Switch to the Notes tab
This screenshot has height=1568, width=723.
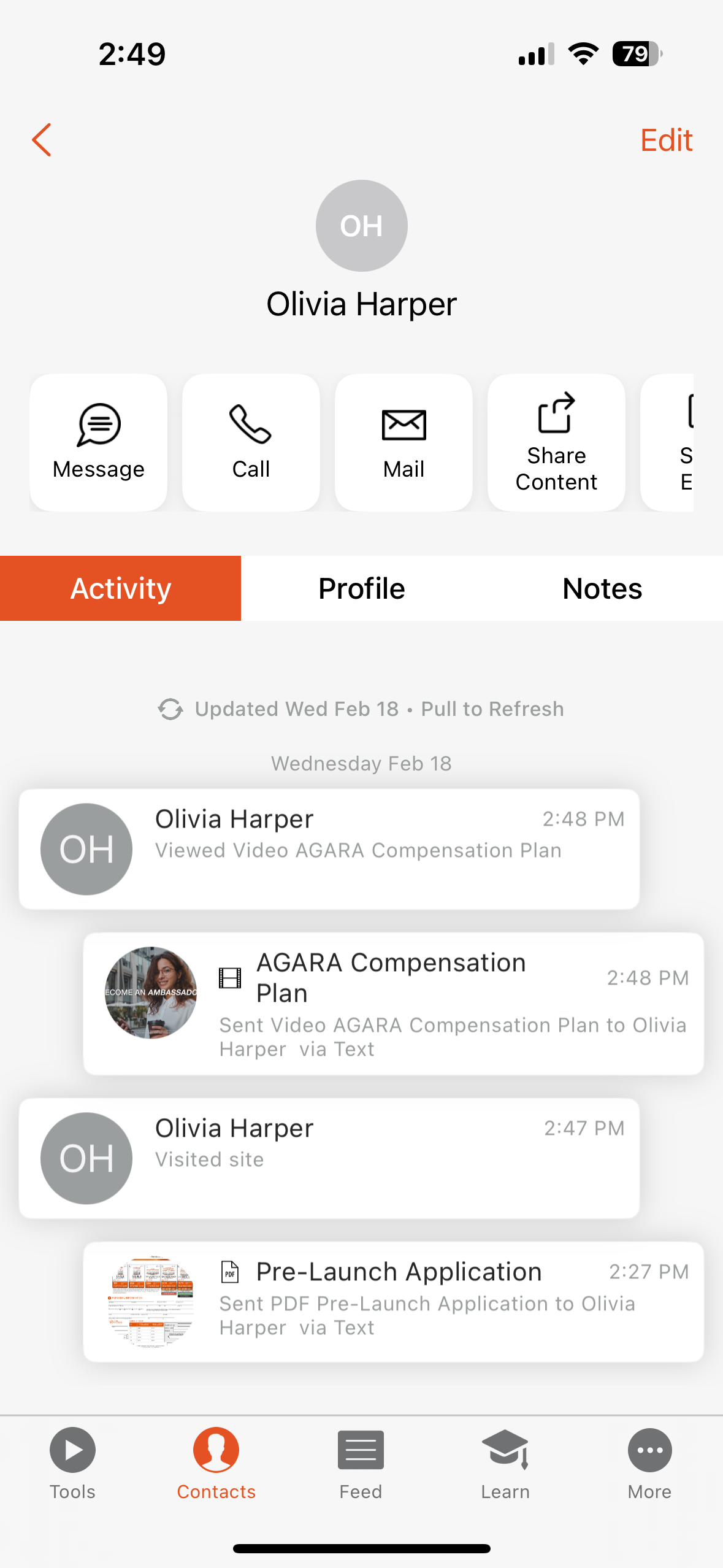click(602, 588)
